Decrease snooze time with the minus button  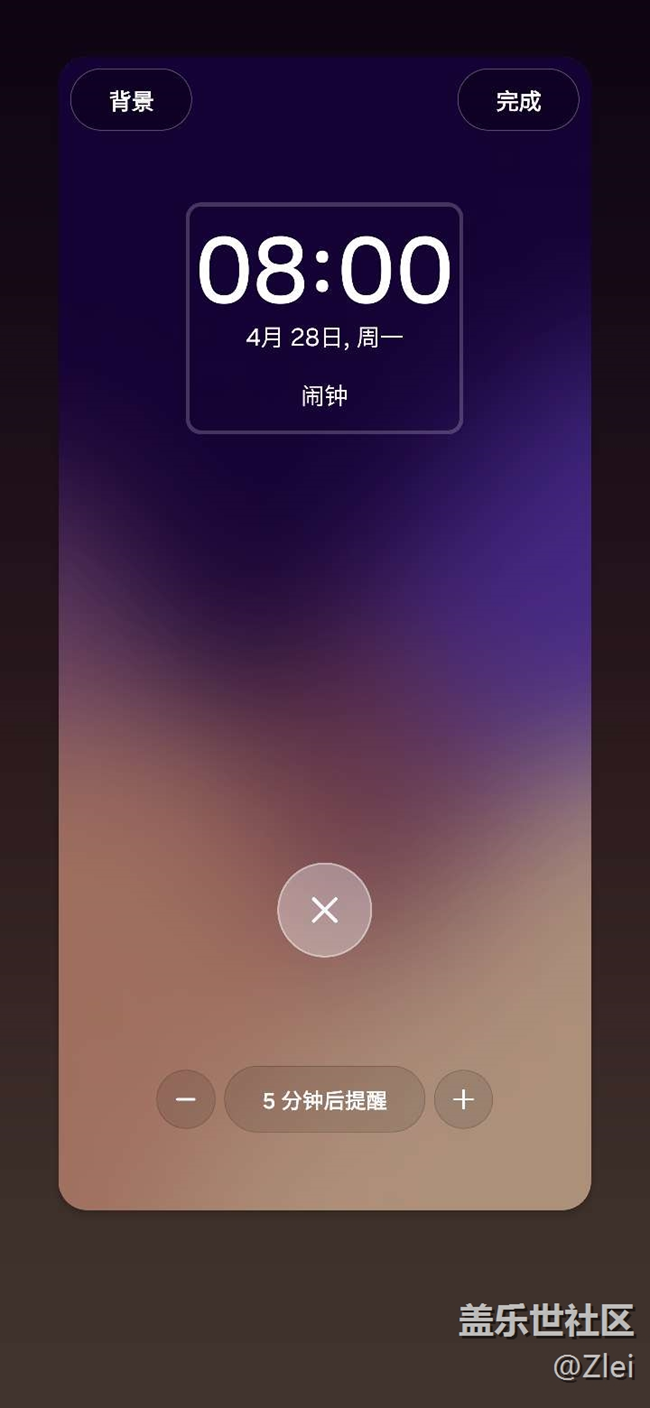click(x=186, y=1099)
